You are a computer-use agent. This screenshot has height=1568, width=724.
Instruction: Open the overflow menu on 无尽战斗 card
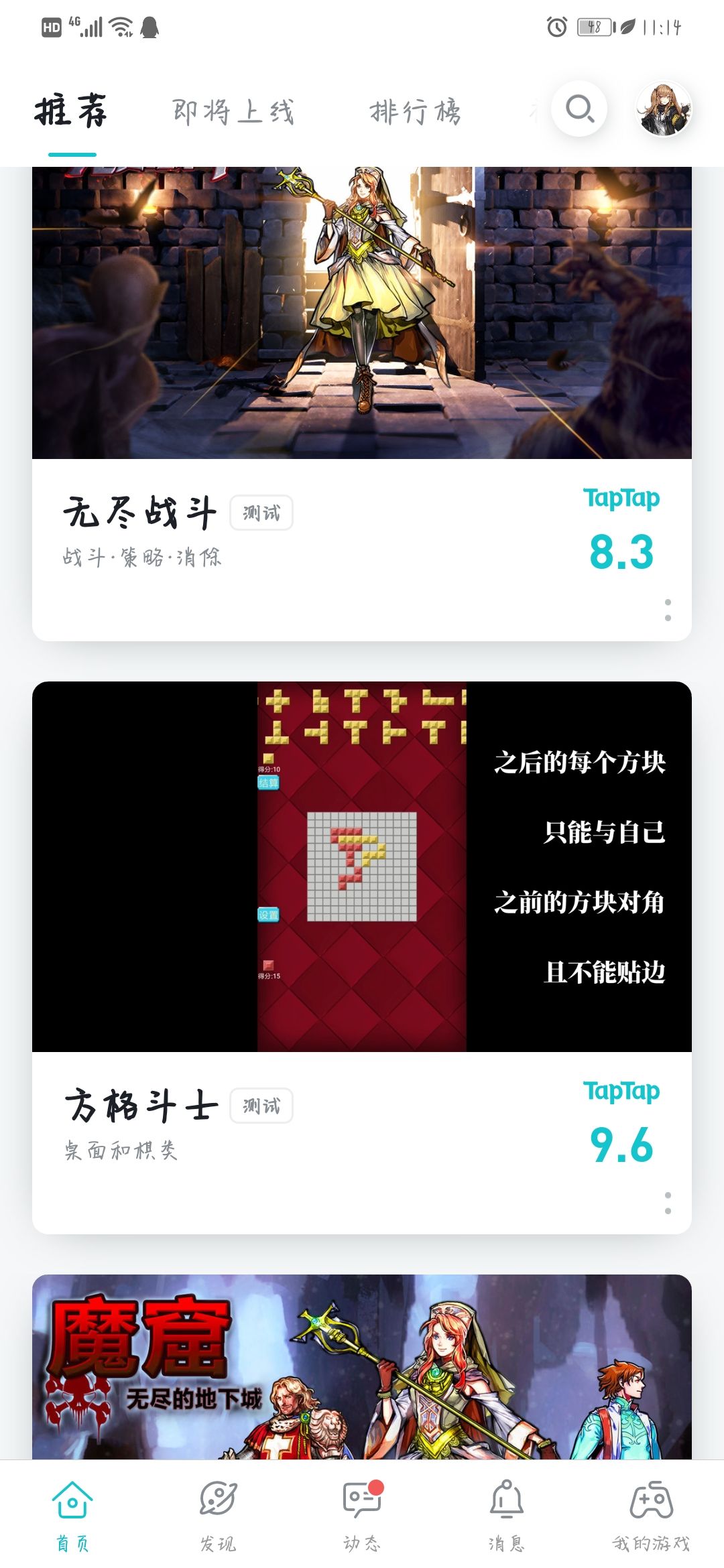coord(668,610)
